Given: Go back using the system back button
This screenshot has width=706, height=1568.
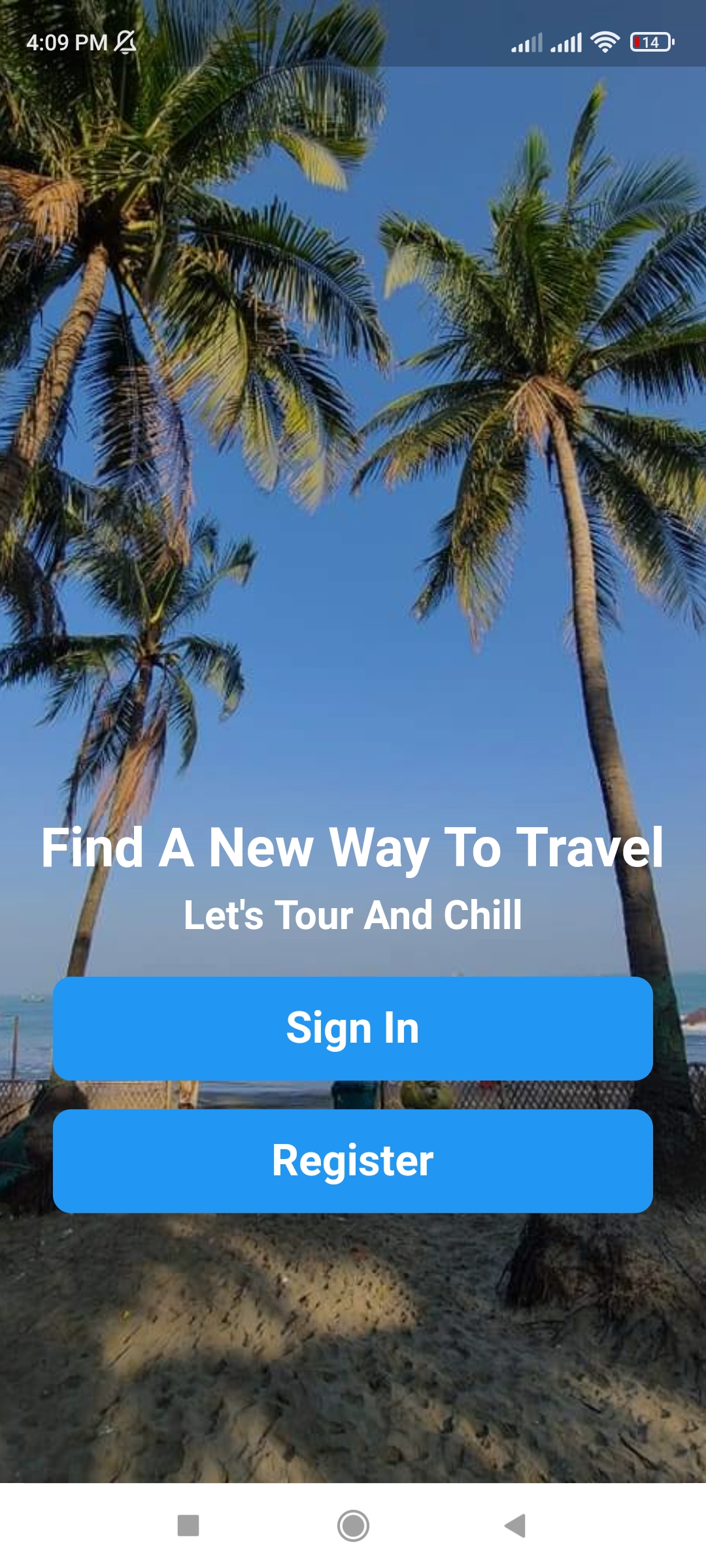Looking at the screenshot, I should [516, 1526].
